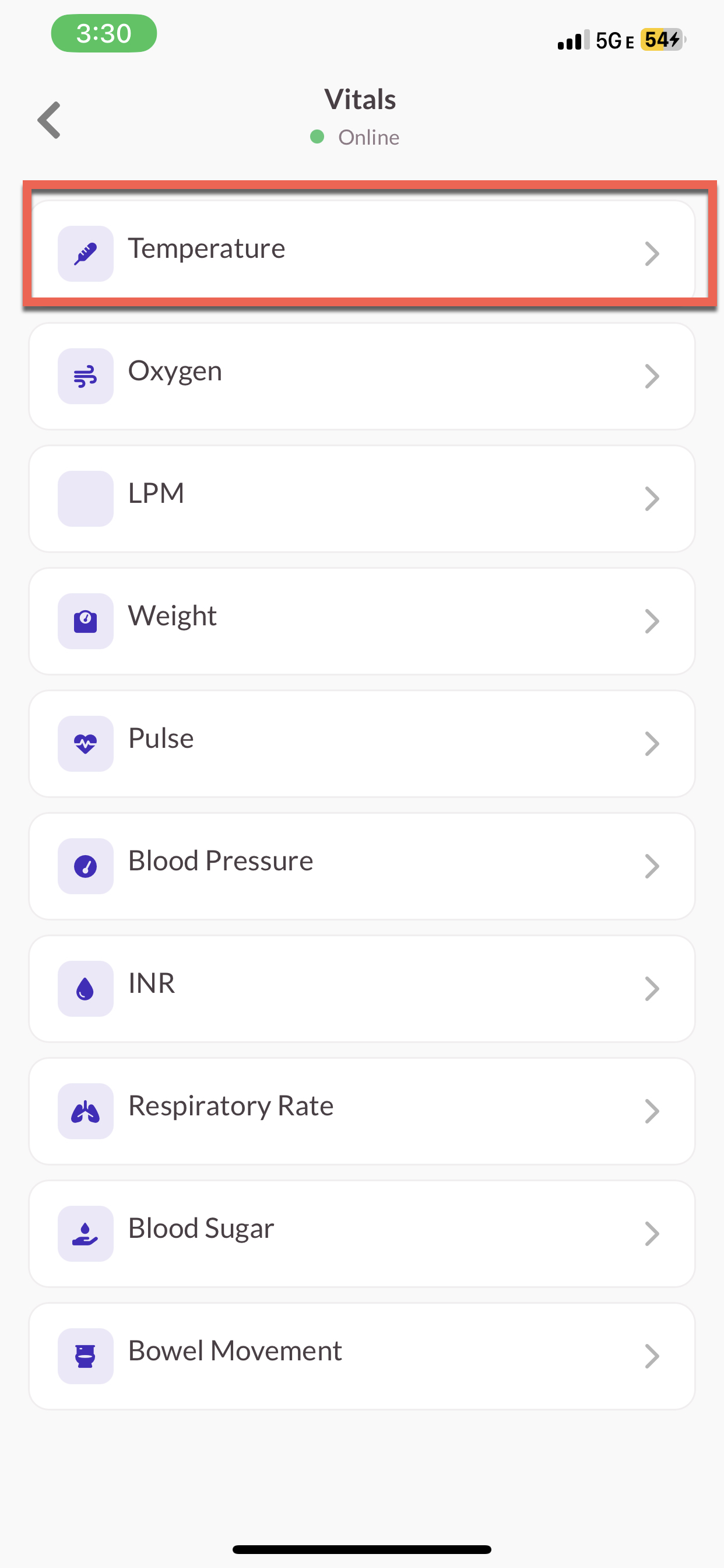Open Blood Sugar entry
The width and height of the screenshot is (724, 1568).
361,1233
